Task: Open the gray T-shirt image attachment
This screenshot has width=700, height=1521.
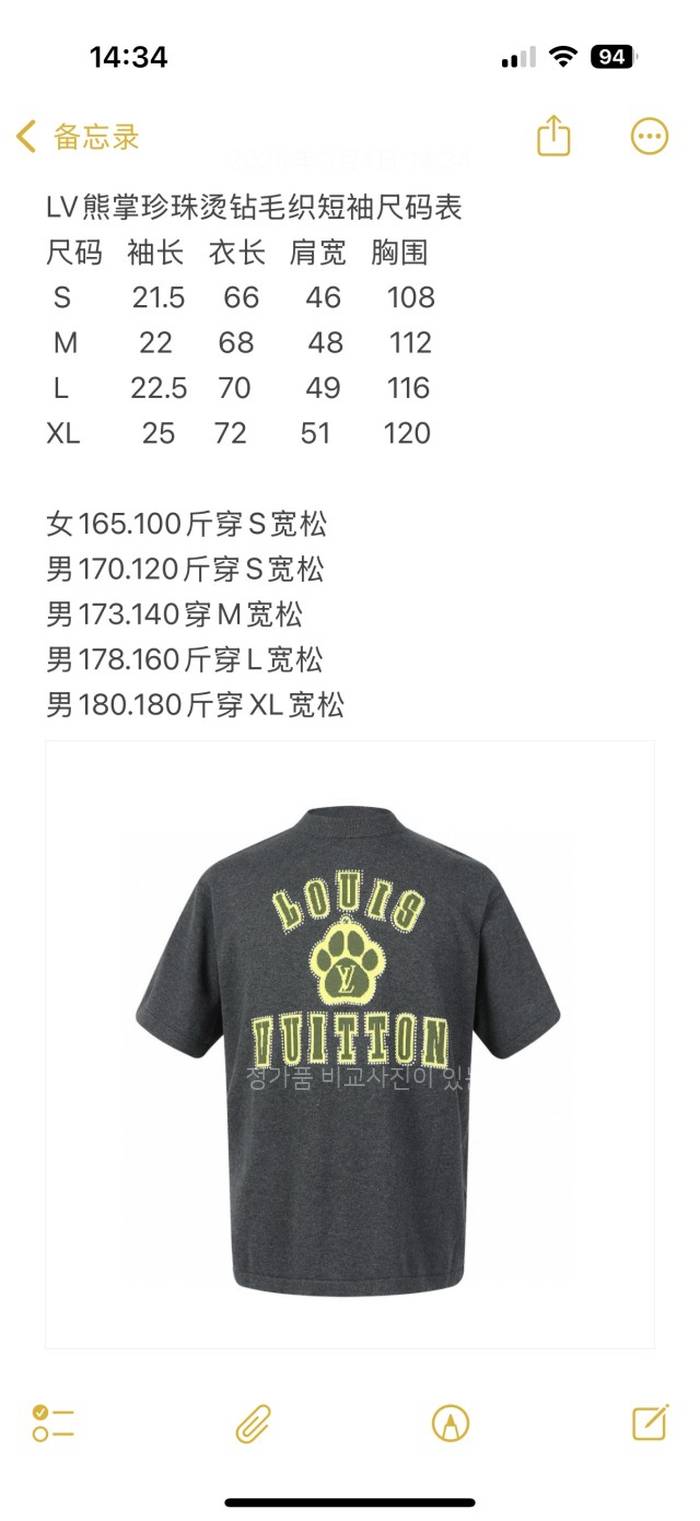Action: point(349,1044)
